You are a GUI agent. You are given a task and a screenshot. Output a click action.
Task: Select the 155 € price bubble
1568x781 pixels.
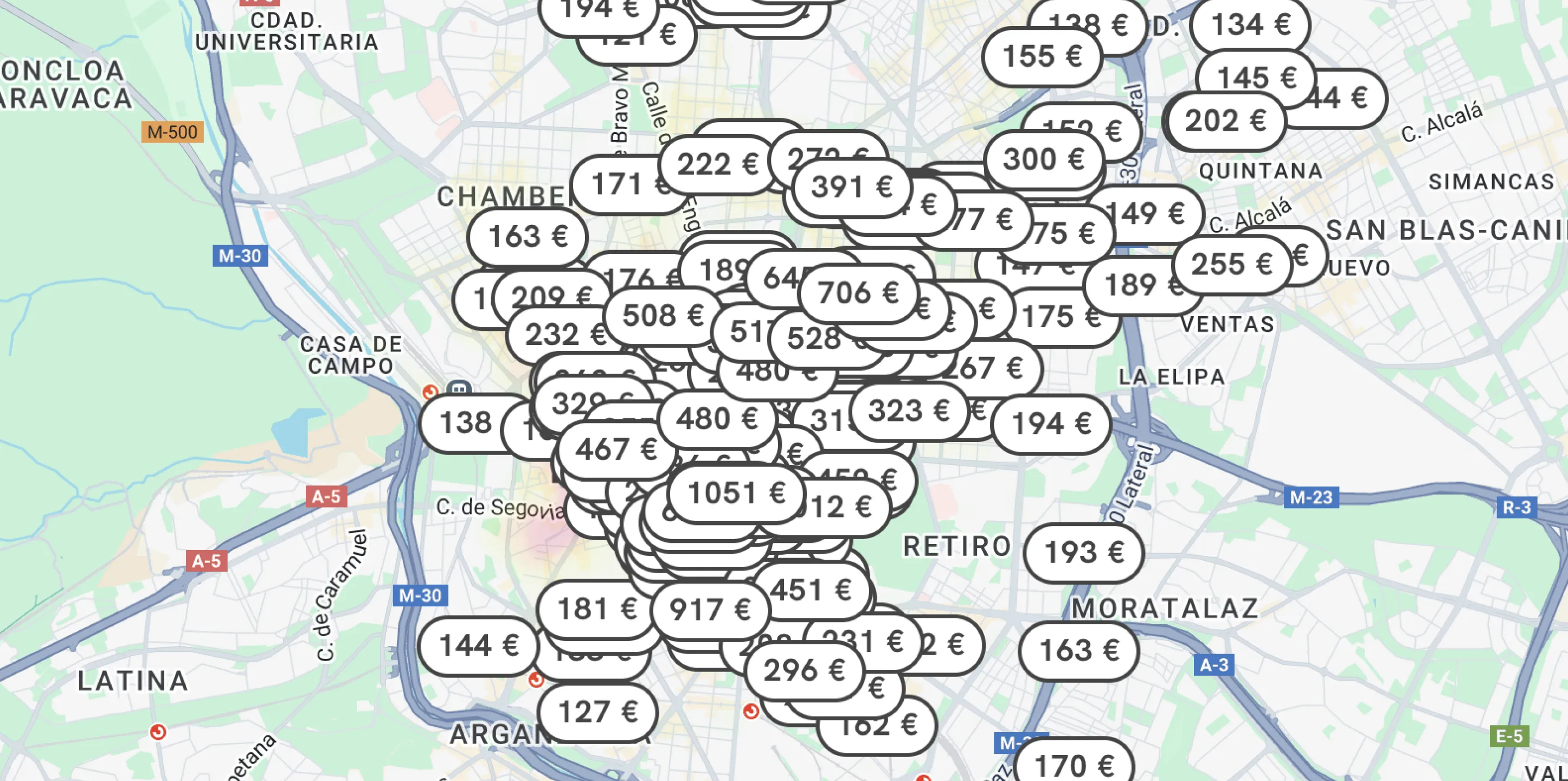click(1042, 56)
